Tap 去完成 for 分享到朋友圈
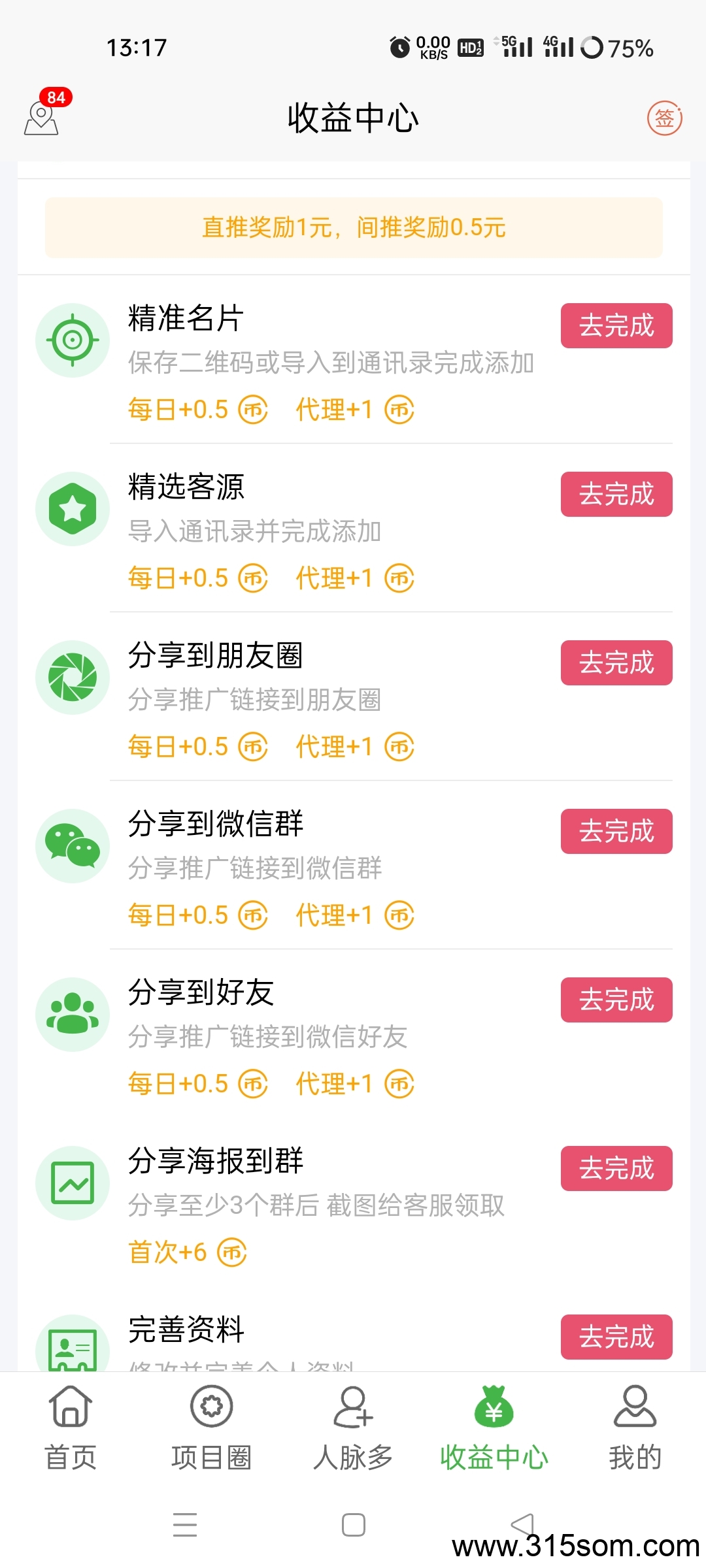This screenshot has width=706, height=1568. click(x=616, y=662)
